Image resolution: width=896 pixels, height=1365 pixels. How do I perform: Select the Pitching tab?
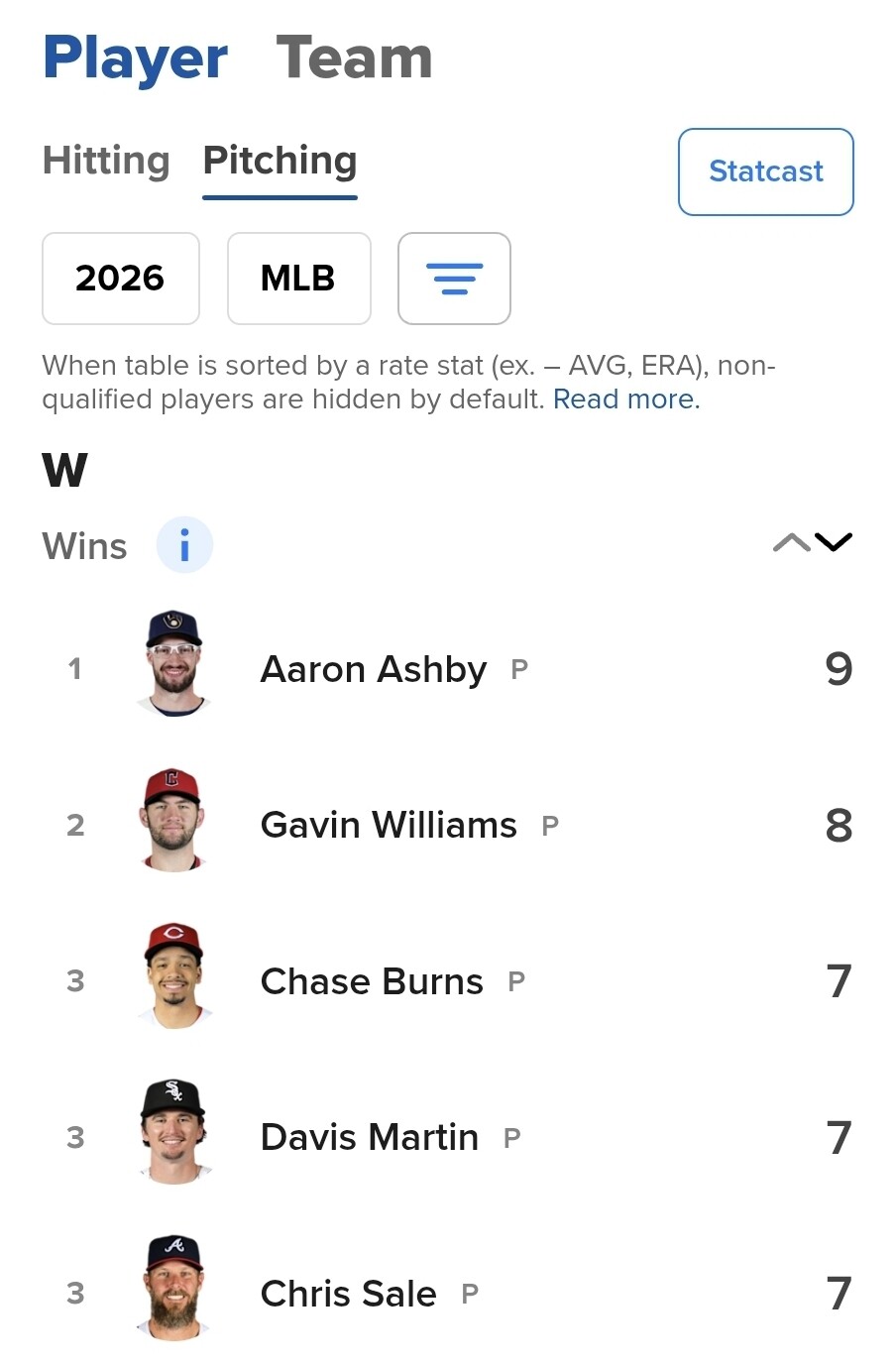(280, 162)
